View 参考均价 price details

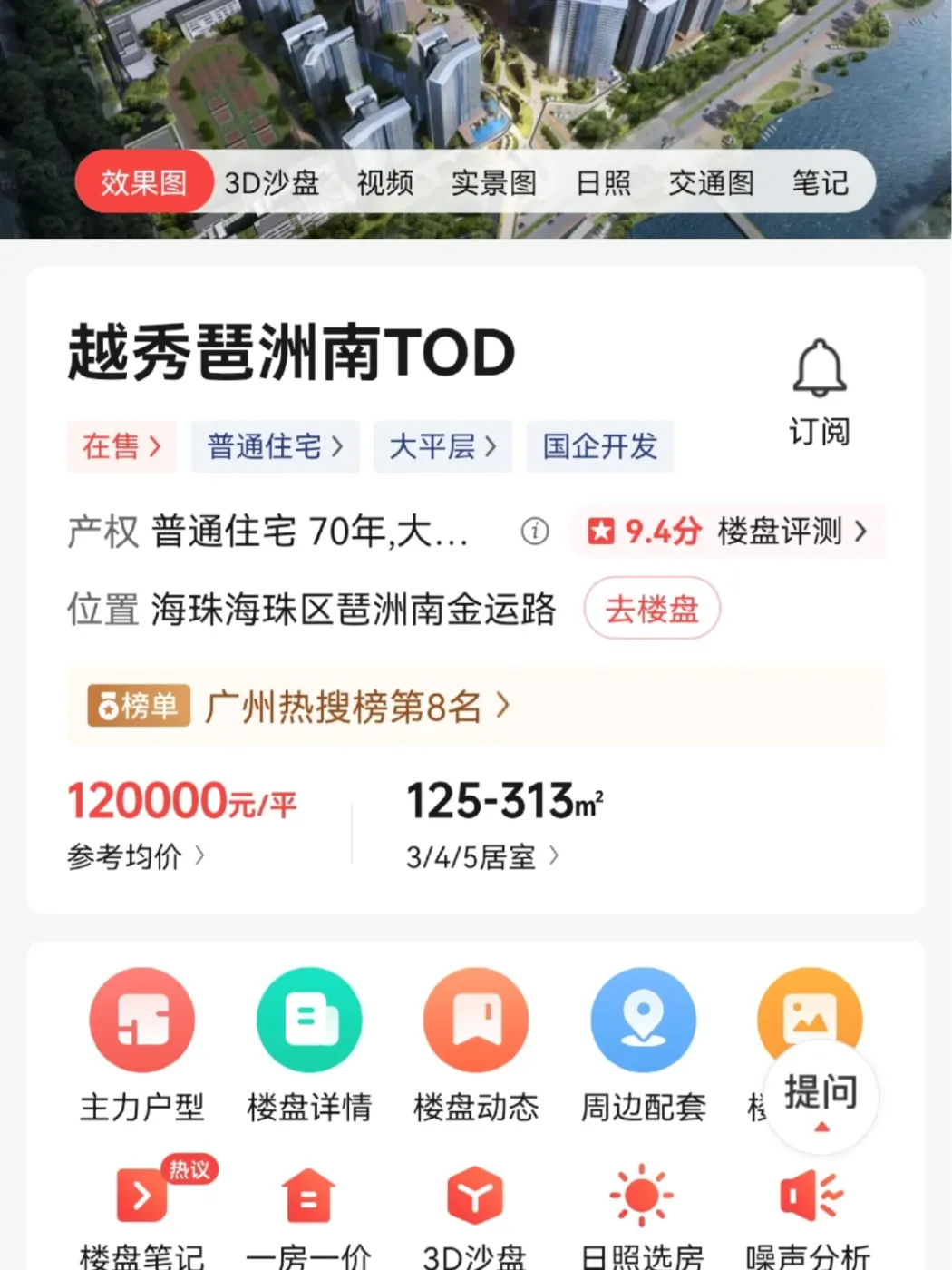click(136, 855)
